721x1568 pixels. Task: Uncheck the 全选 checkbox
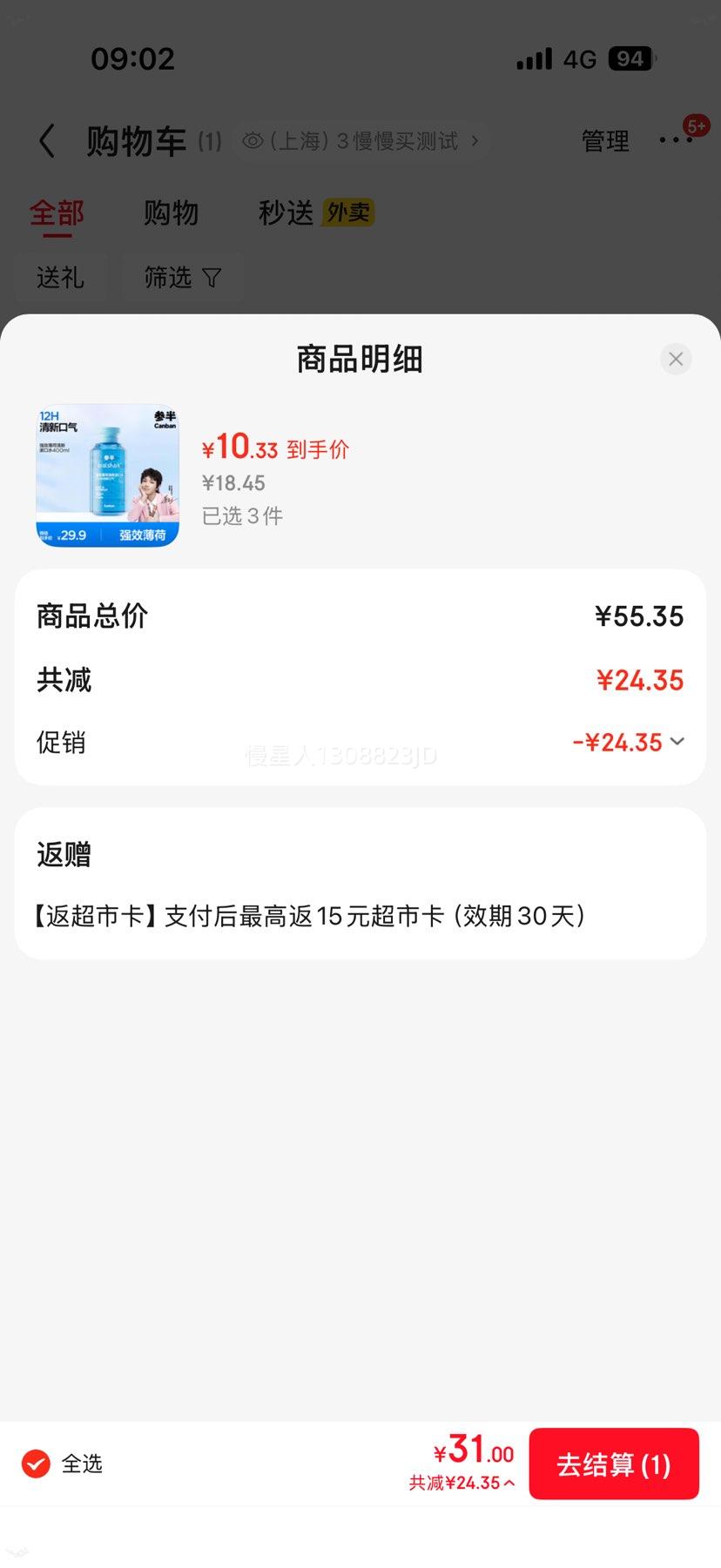tap(36, 1464)
